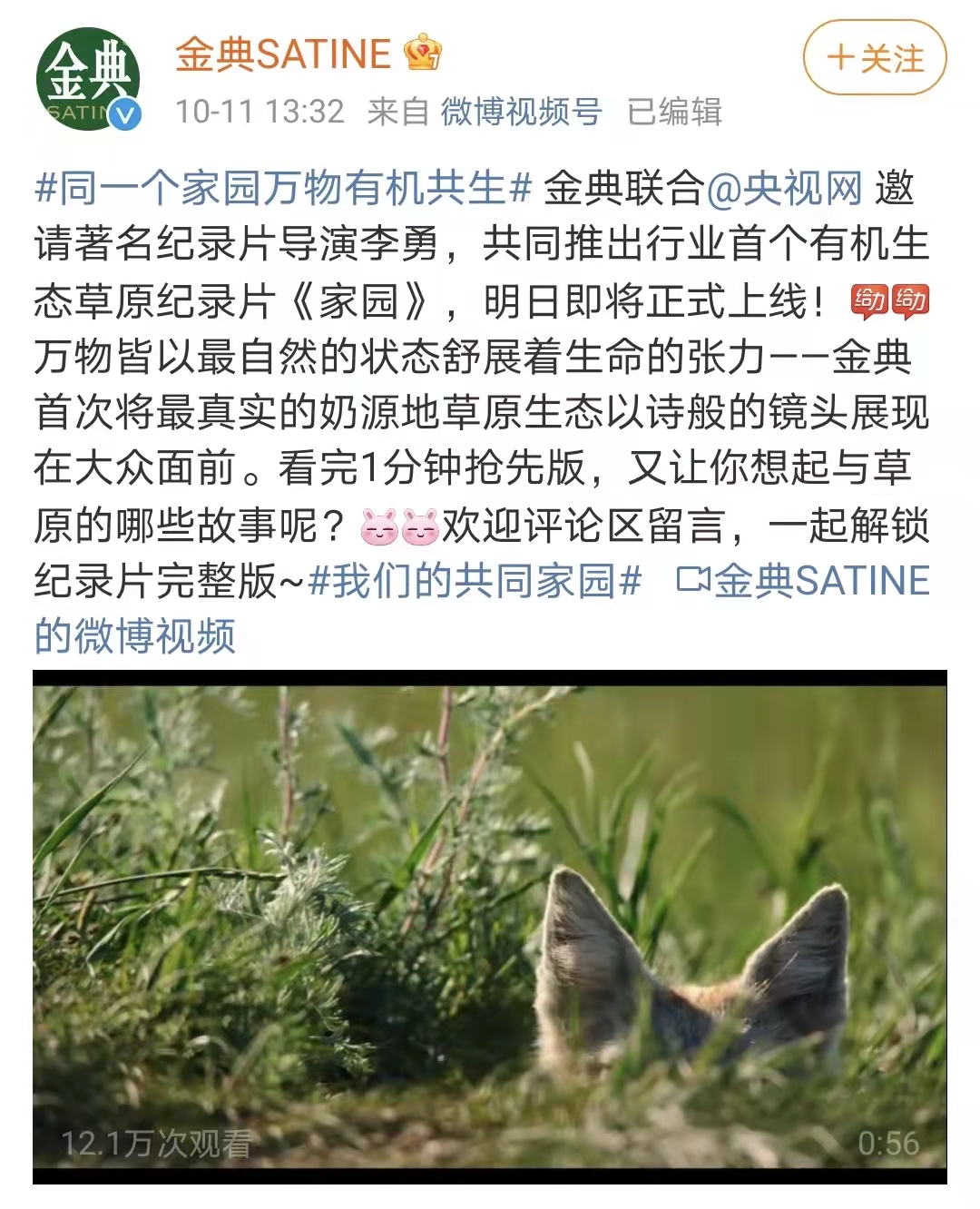This screenshot has width=980, height=1209.
Task: Visit the @央视网 mention
Action: (x=784, y=189)
